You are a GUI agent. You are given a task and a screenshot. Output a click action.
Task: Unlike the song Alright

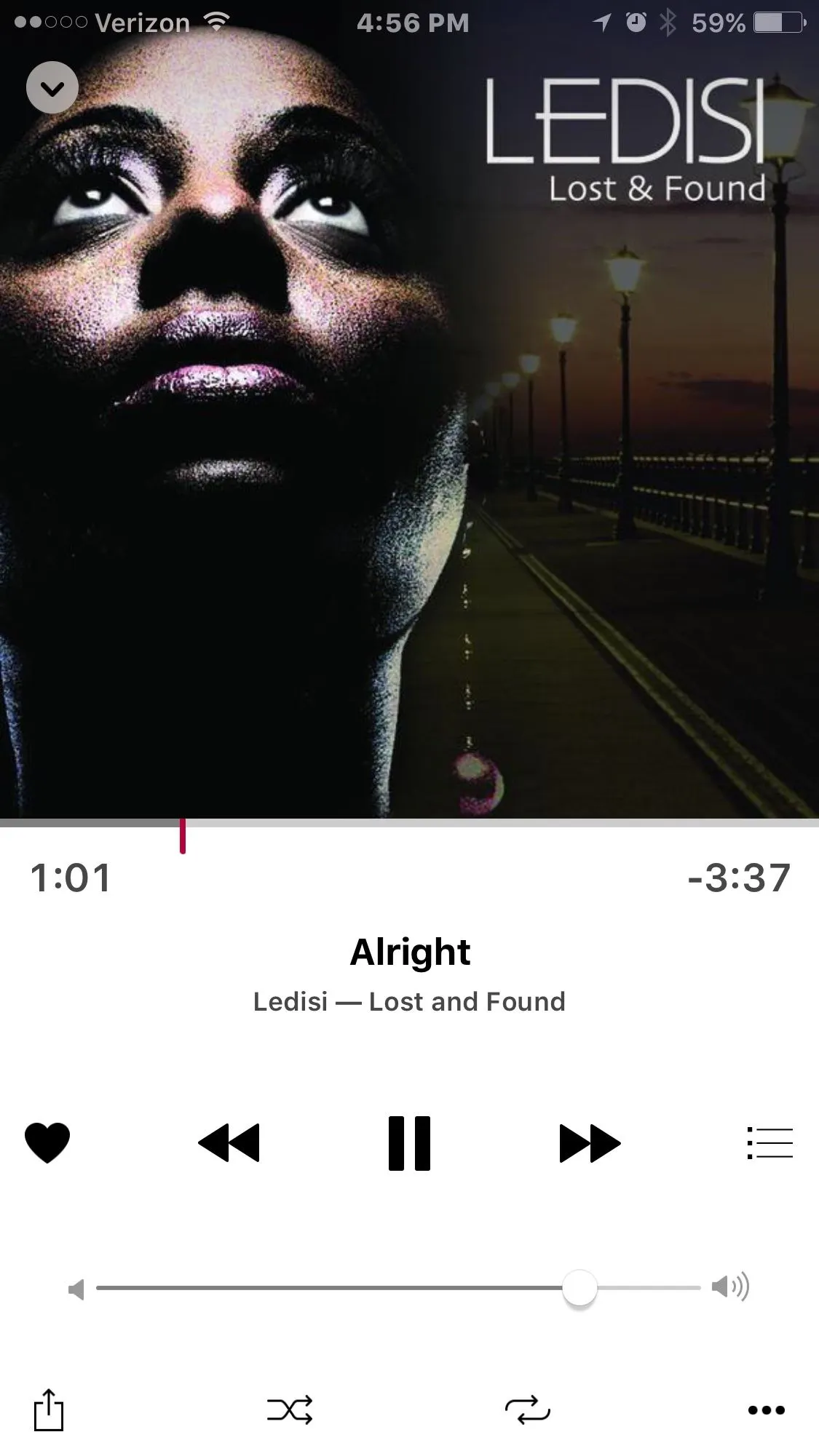47,1142
